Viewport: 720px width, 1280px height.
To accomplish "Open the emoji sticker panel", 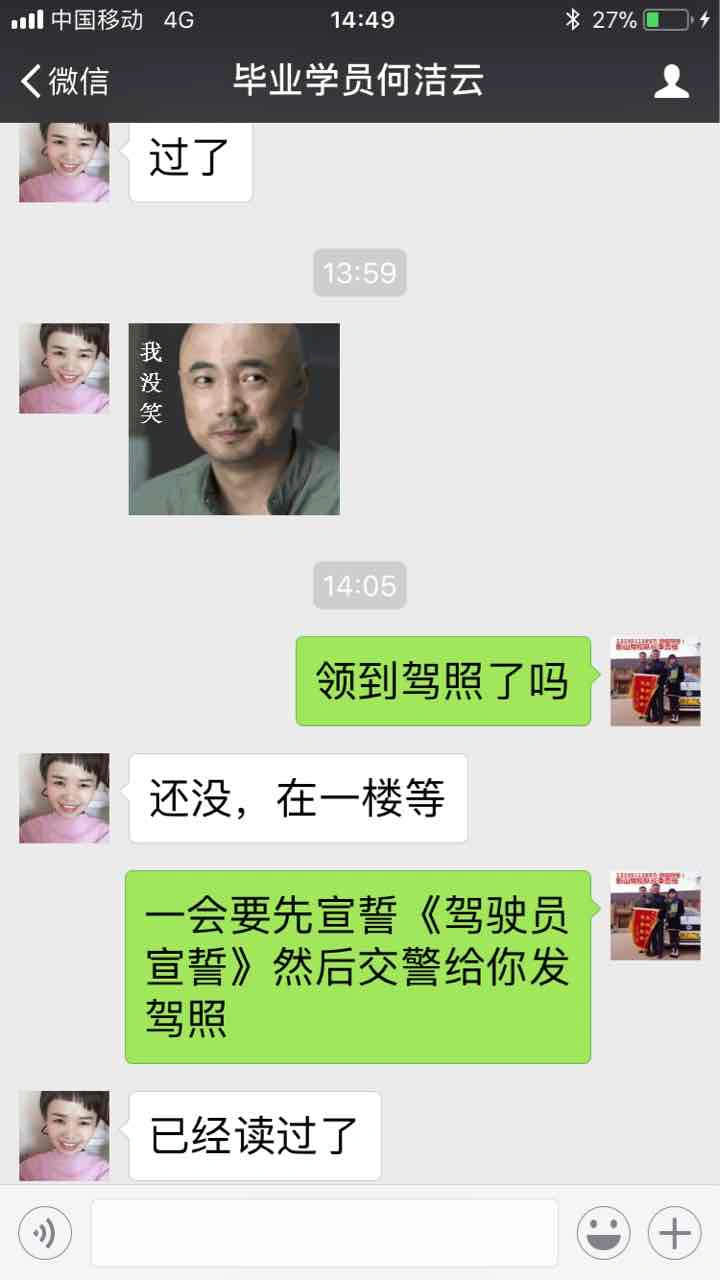I will click(603, 1232).
